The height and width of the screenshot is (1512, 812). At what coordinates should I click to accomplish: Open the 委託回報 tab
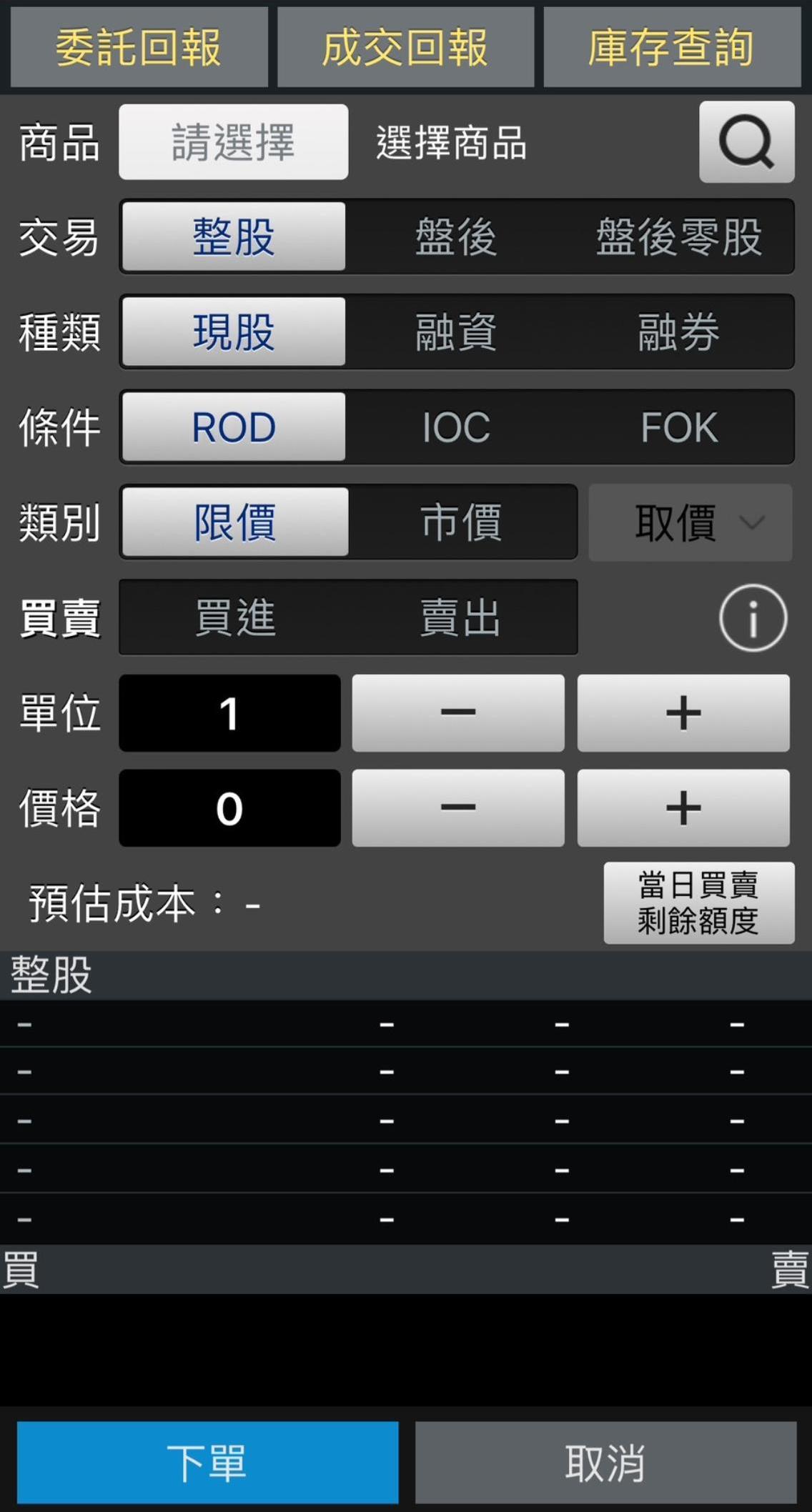[139, 48]
